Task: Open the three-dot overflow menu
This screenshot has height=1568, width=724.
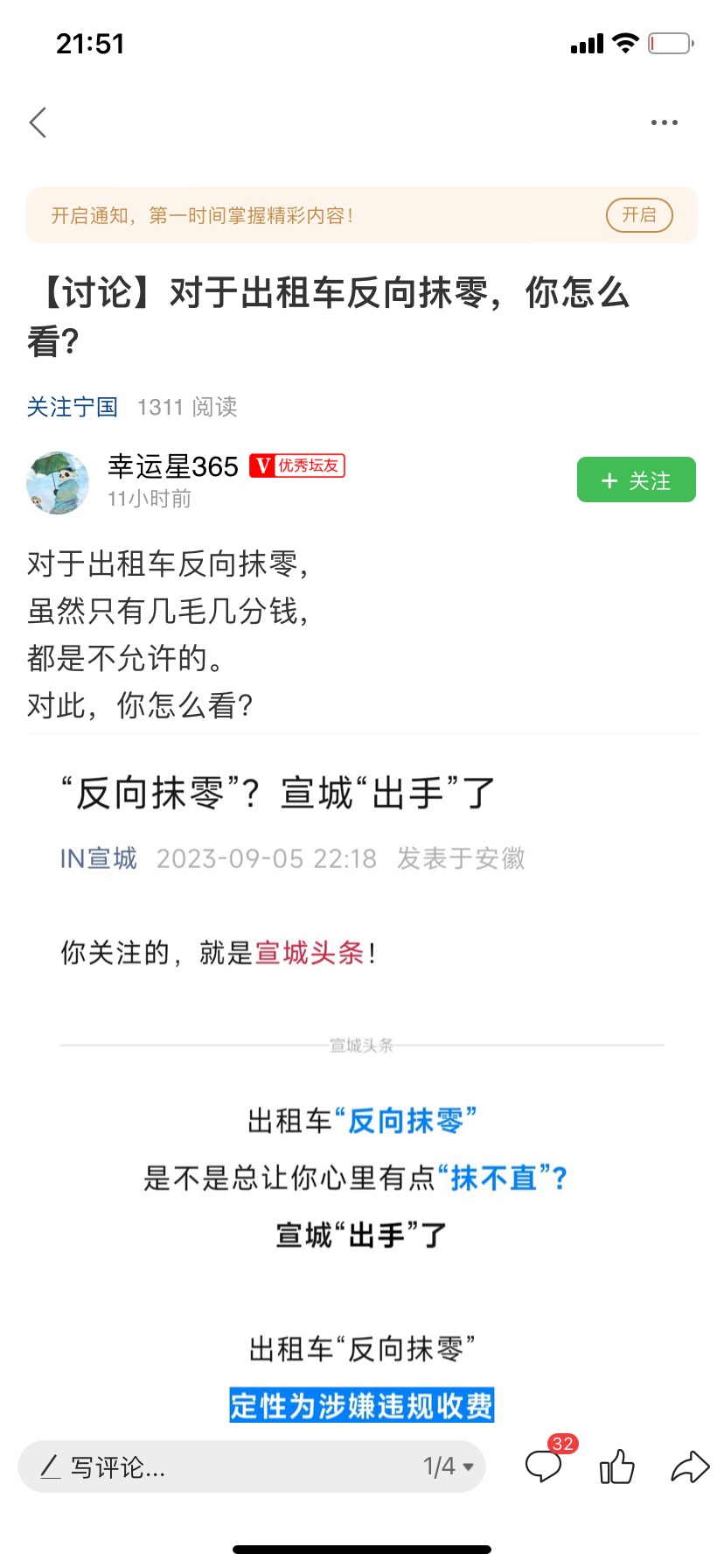Action: point(664,122)
